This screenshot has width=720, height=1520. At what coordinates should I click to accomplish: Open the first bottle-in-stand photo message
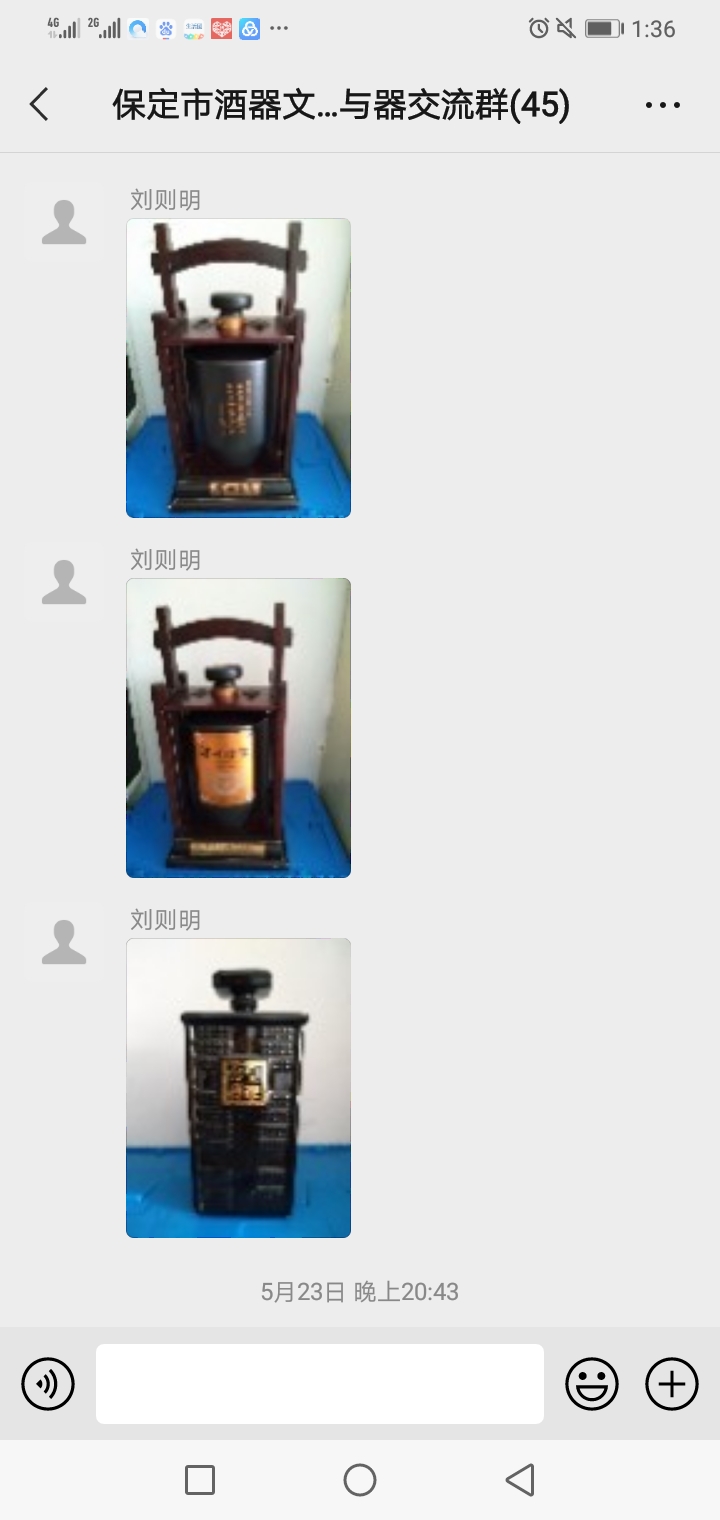click(238, 368)
